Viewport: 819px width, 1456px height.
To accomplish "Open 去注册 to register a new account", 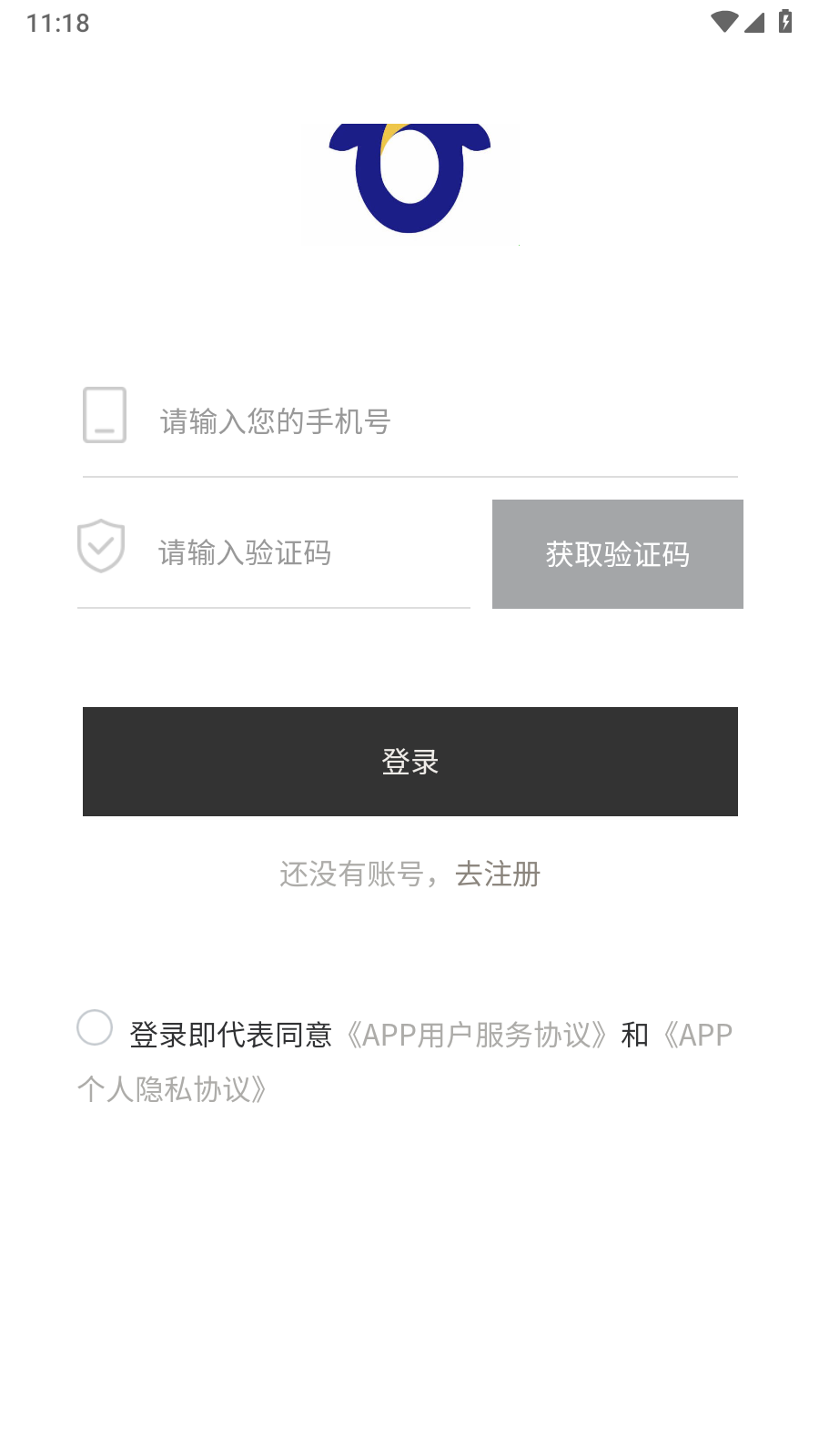I will pyautogui.click(x=497, y=875).
